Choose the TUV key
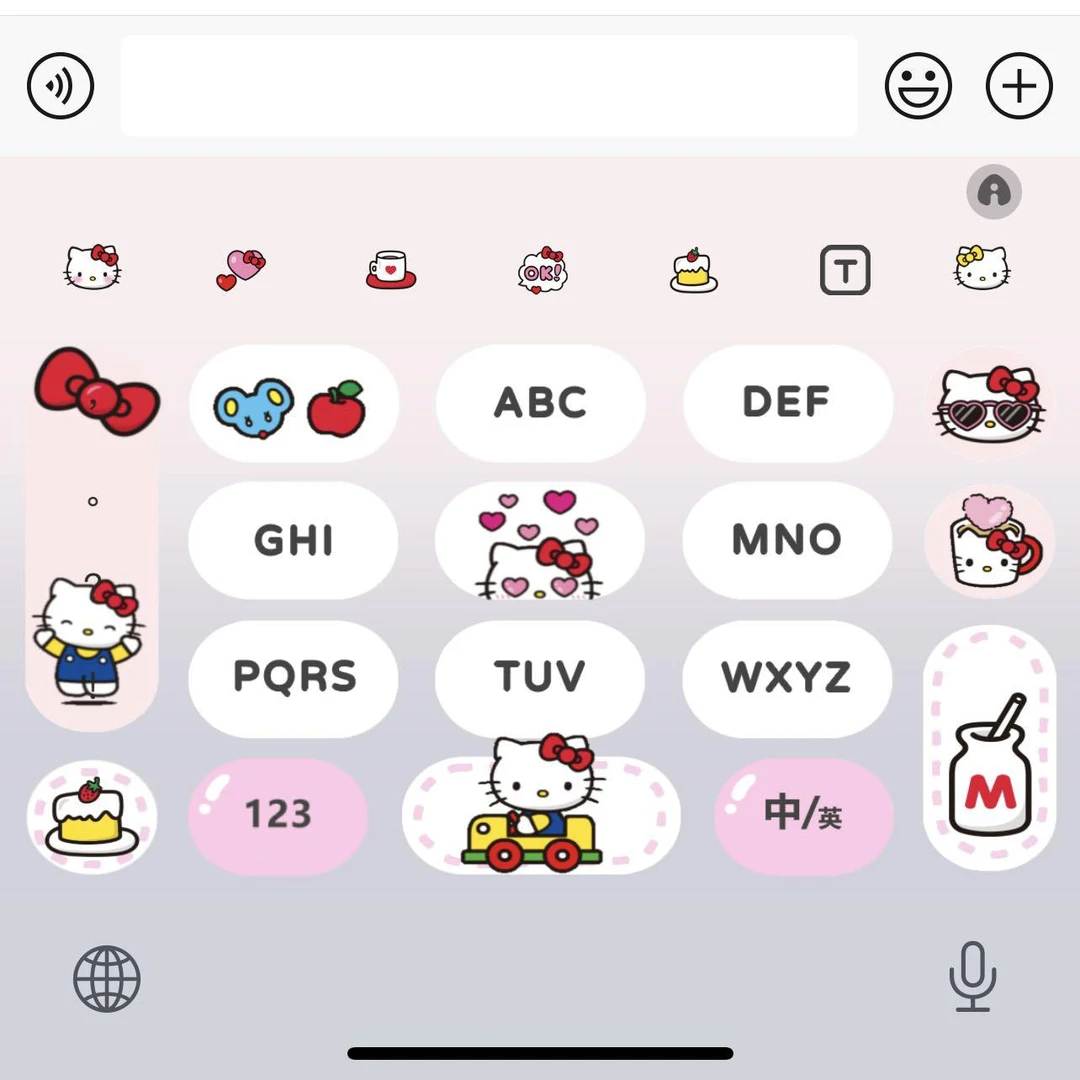The width and height of the screenshot is (1080, 1080). pos(540,677)
